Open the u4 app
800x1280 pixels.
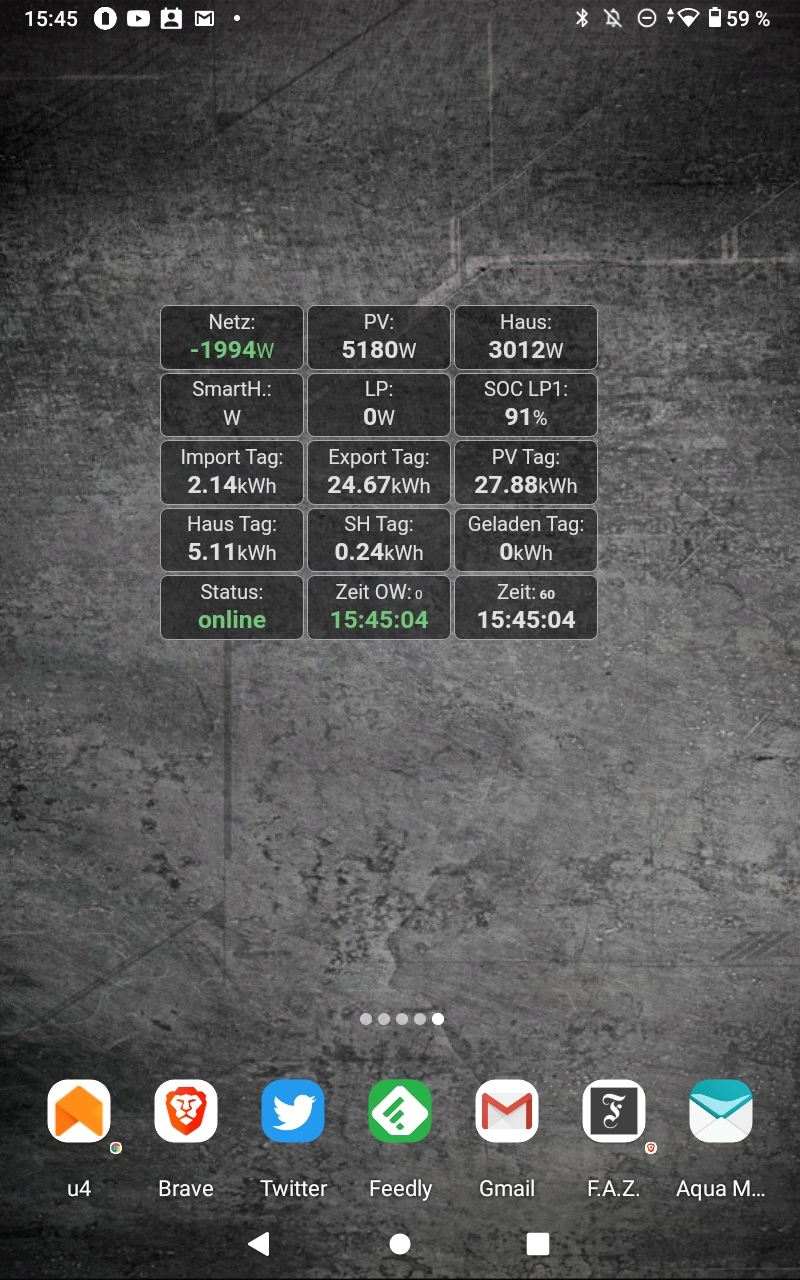point(79,1111)
